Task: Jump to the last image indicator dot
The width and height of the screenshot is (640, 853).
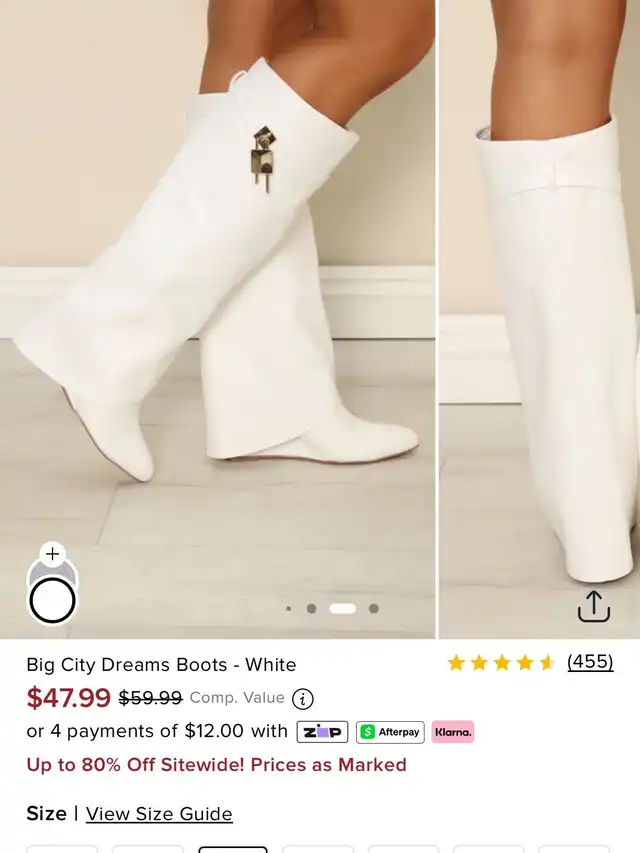Action: tap(373, 608)
